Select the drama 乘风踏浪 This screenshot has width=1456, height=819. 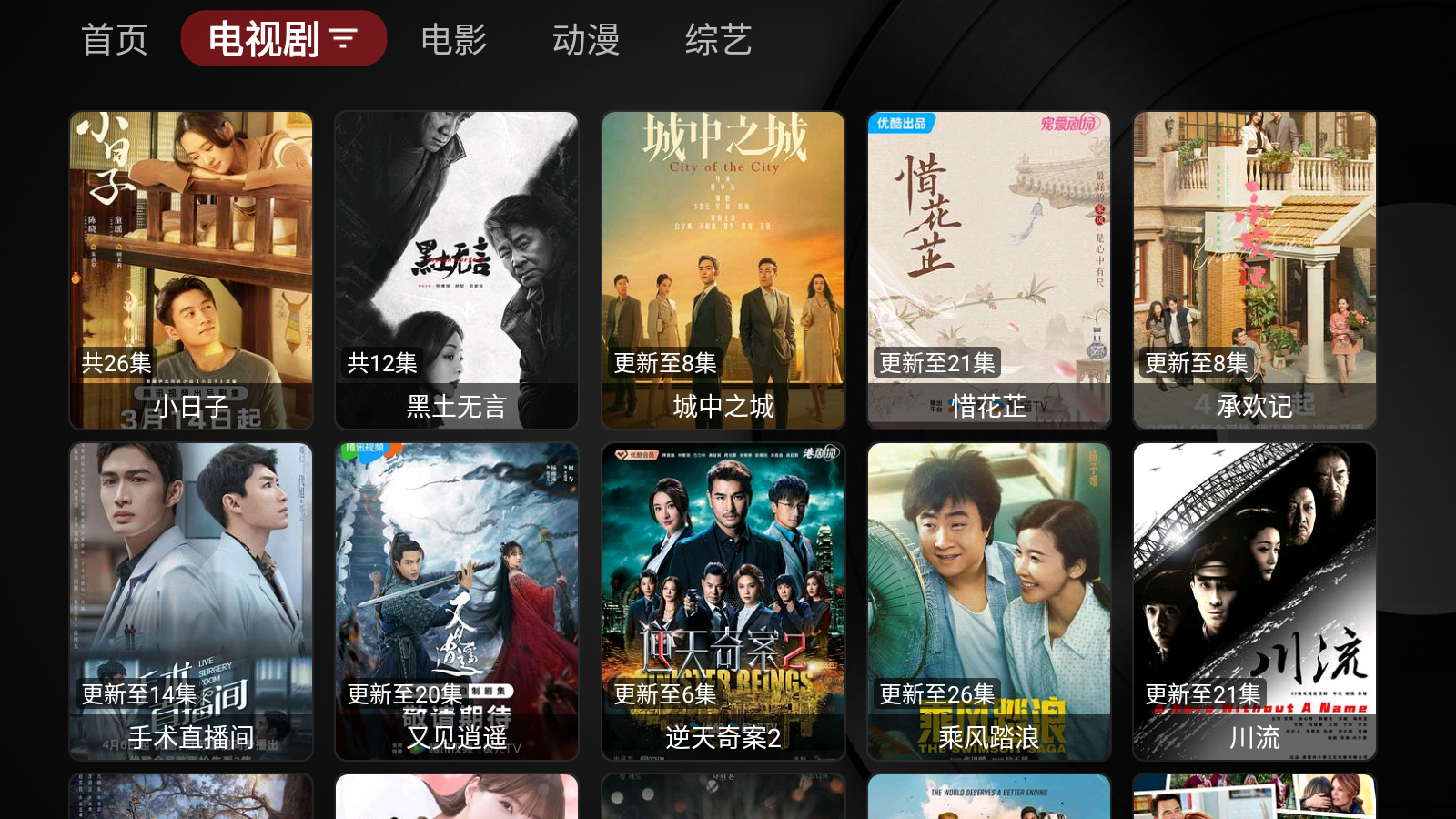point(989,602)
